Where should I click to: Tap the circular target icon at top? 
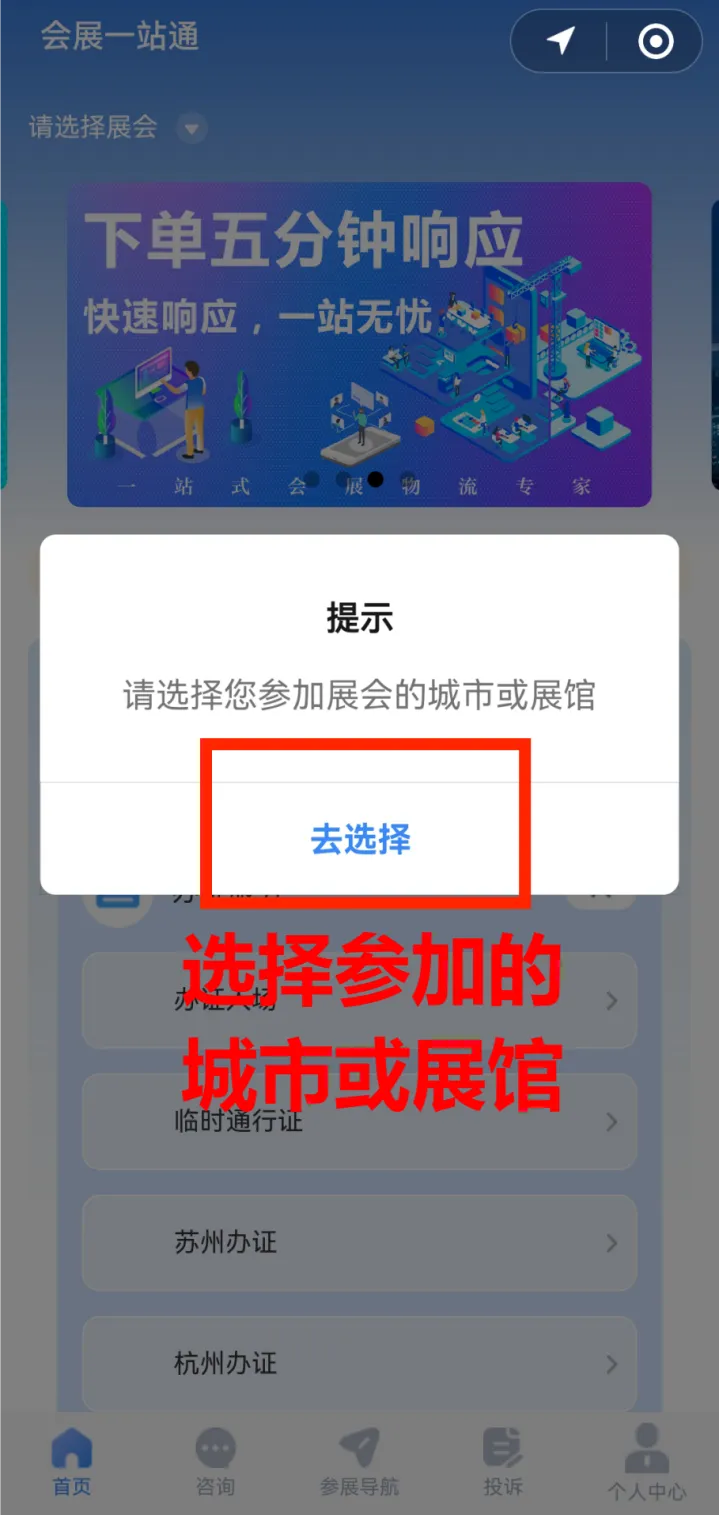[656, 41]
